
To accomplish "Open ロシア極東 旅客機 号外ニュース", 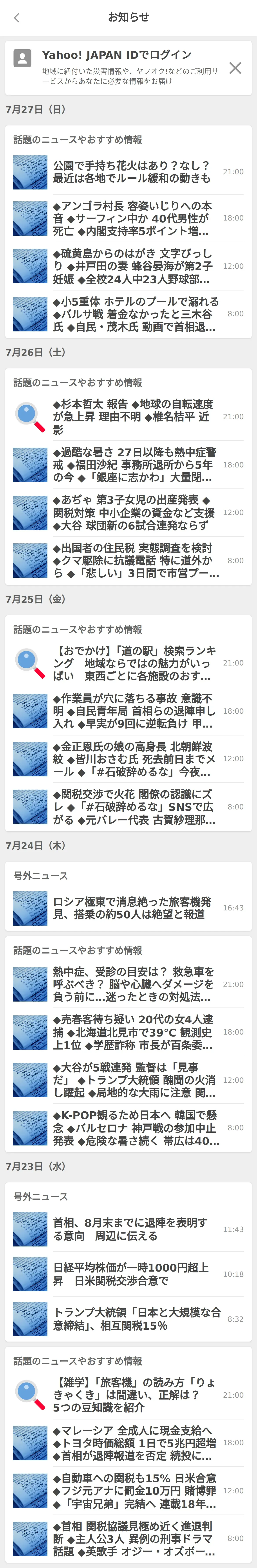I will pos(131,908).
